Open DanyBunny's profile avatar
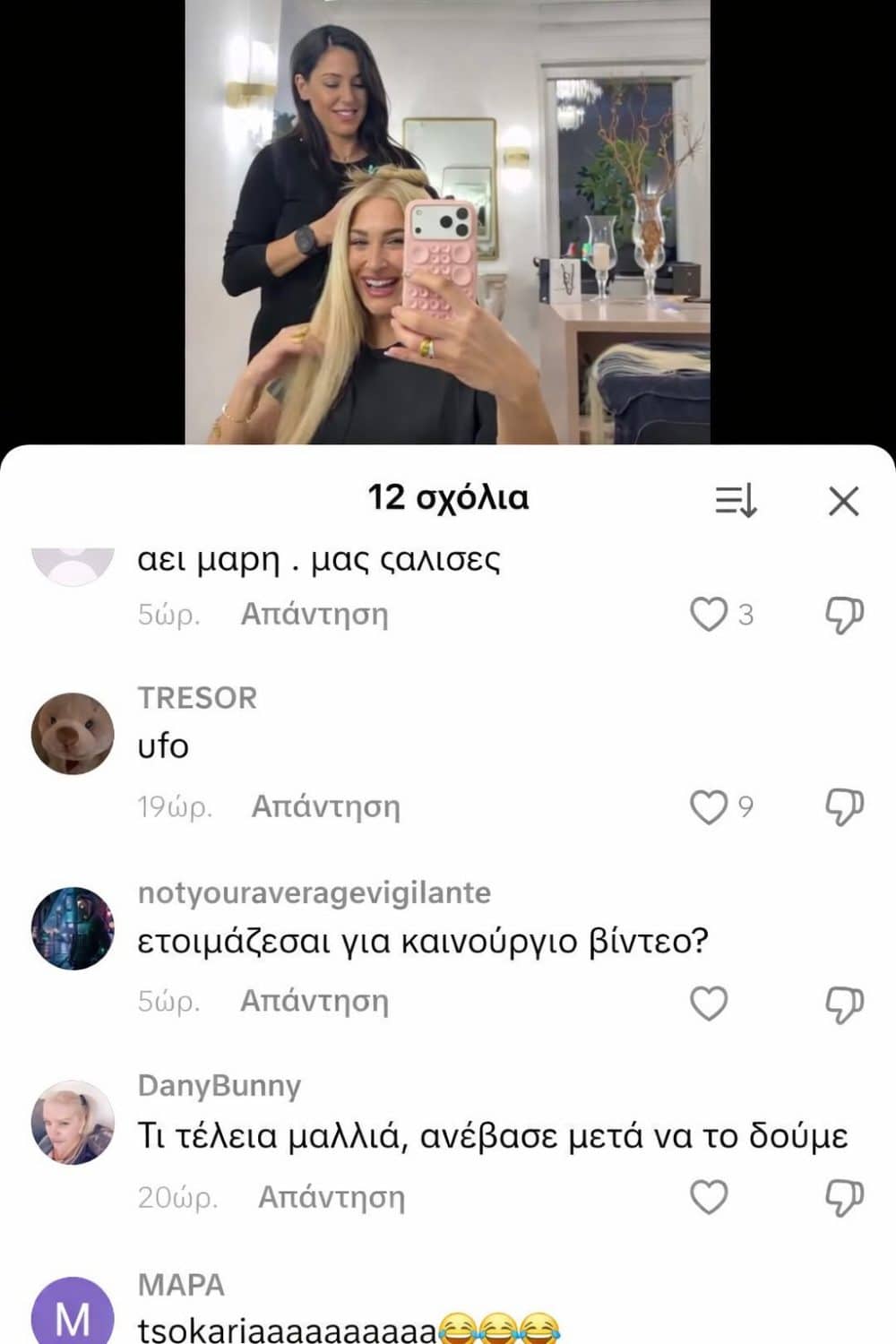The image size is (896, 1344). [73, 1122]
